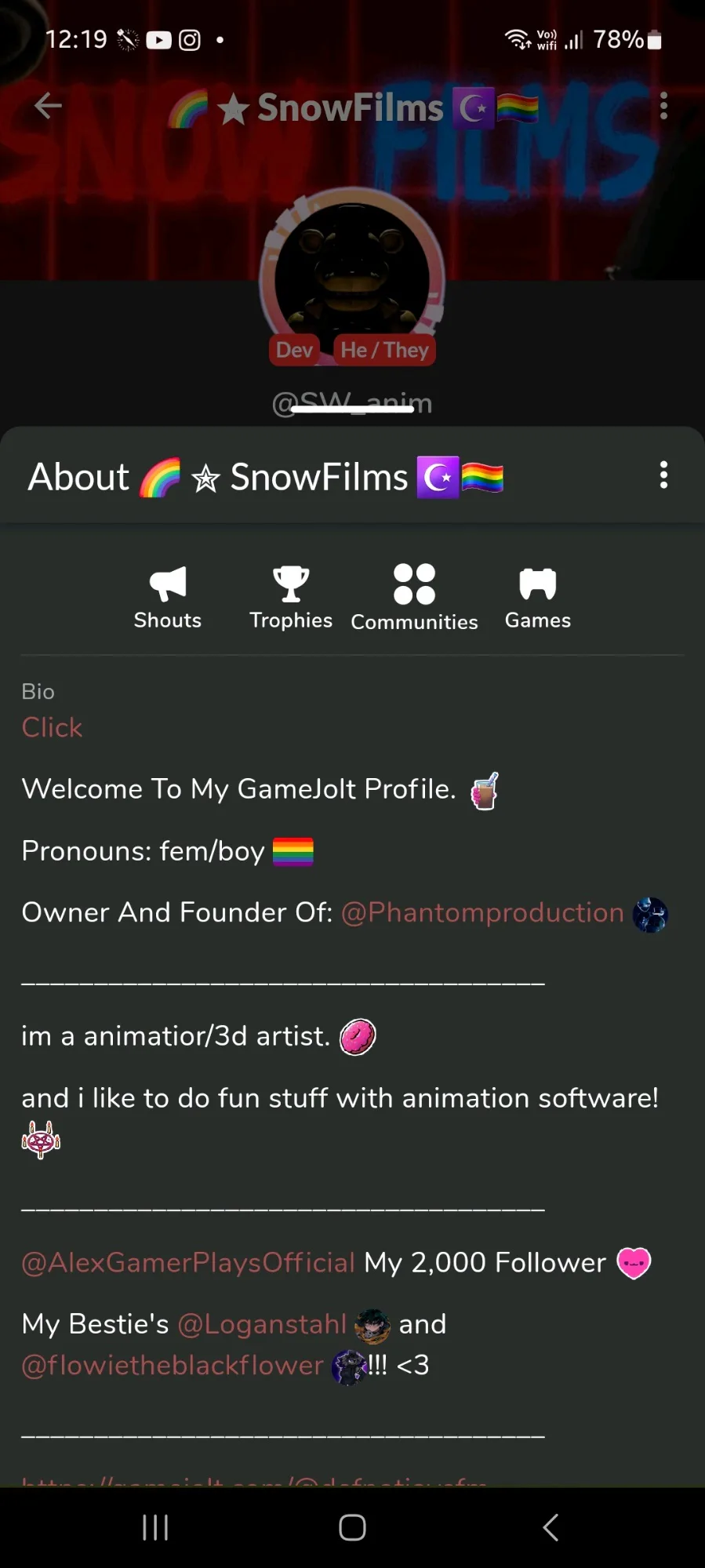
Task: View the @flowietheblackflower profile
Action: (x=173, y=1366)
